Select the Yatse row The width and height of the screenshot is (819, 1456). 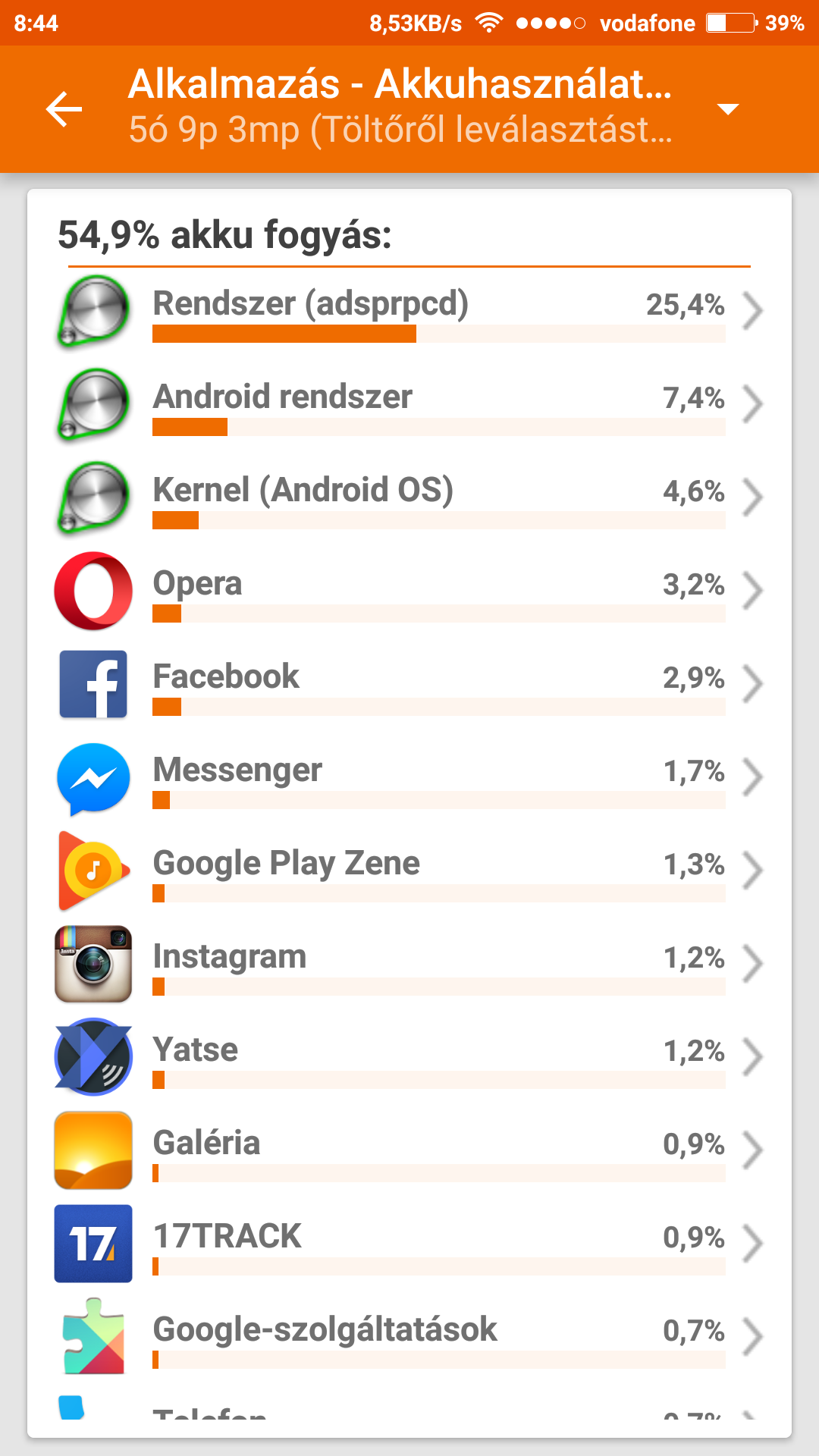409,1057
